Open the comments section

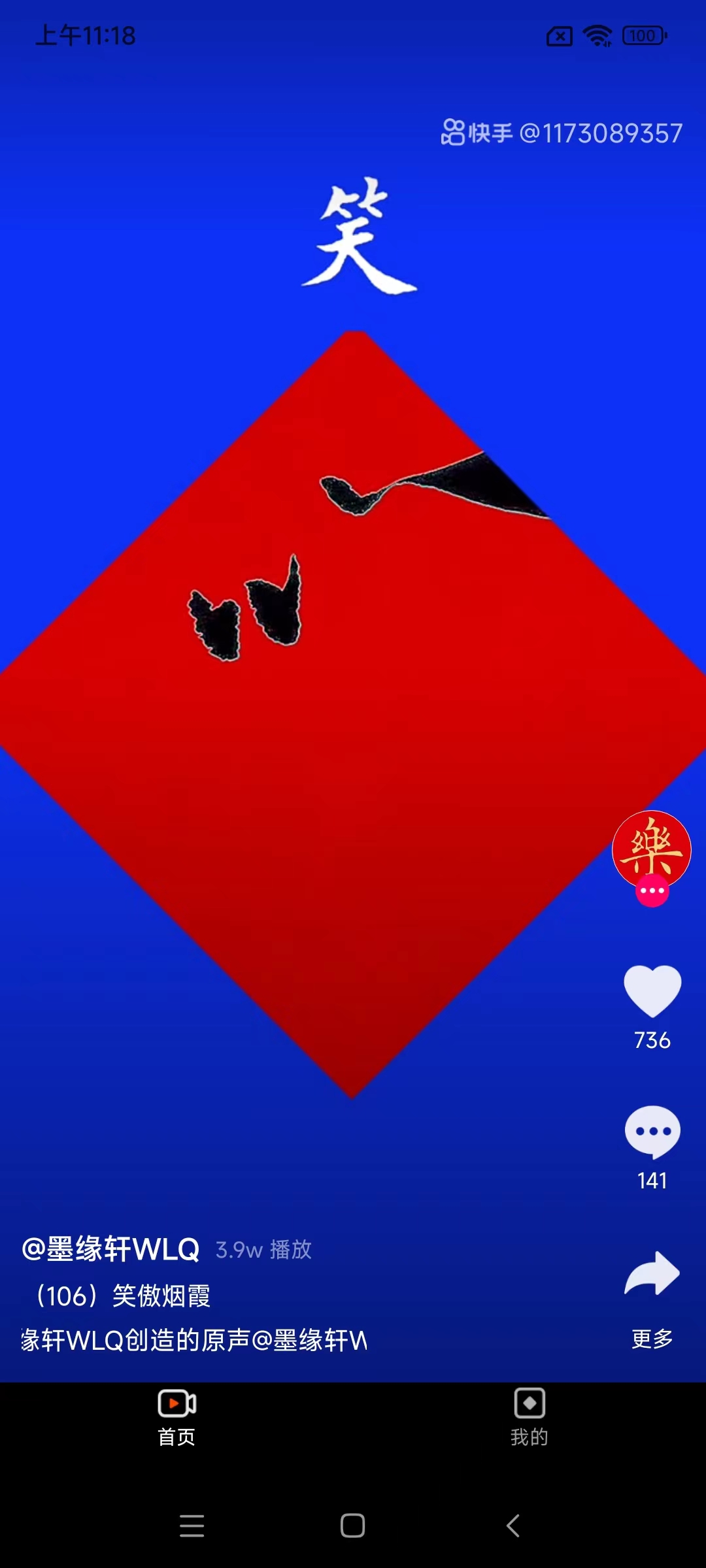point(652,1132)
